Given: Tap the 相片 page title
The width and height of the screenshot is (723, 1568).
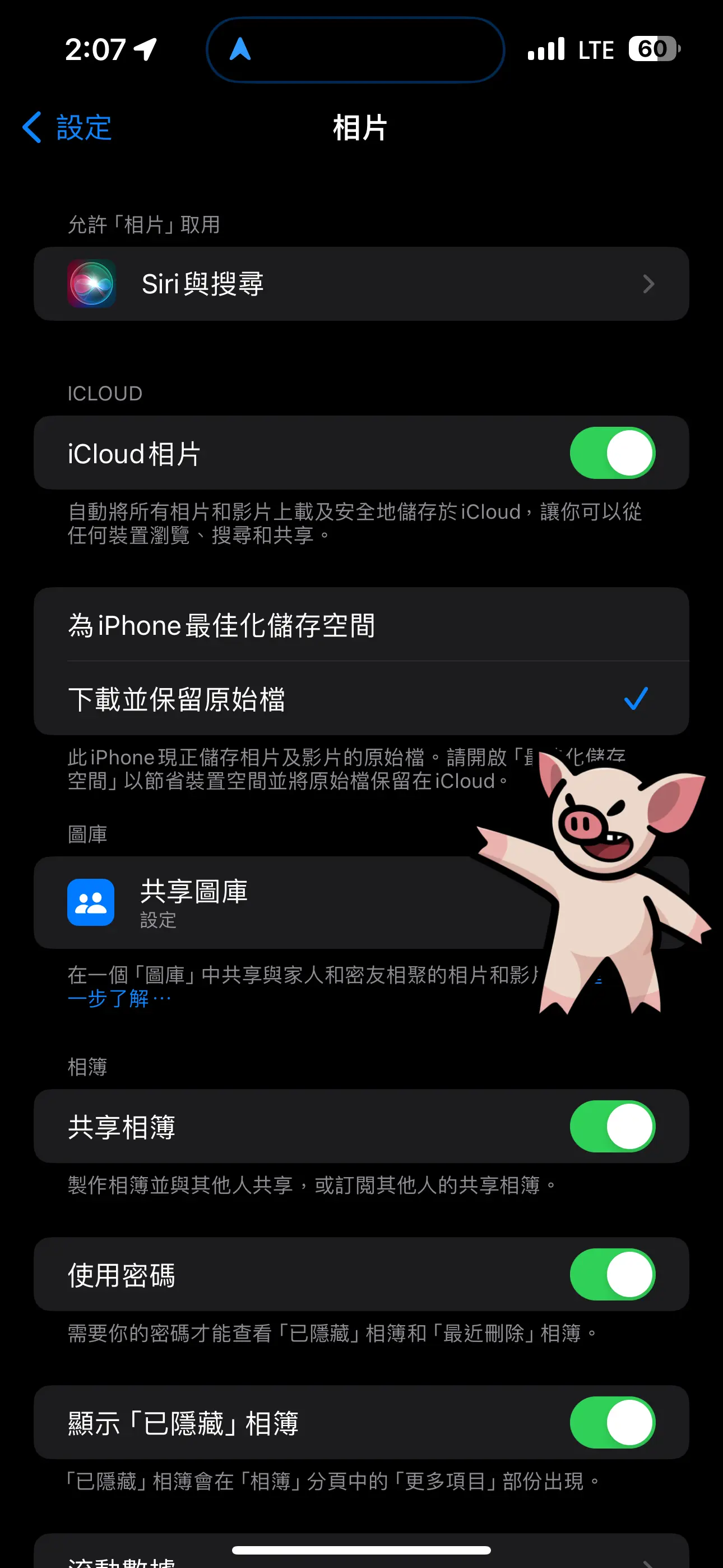Looking at the screenshot, I should pos(361,128).
